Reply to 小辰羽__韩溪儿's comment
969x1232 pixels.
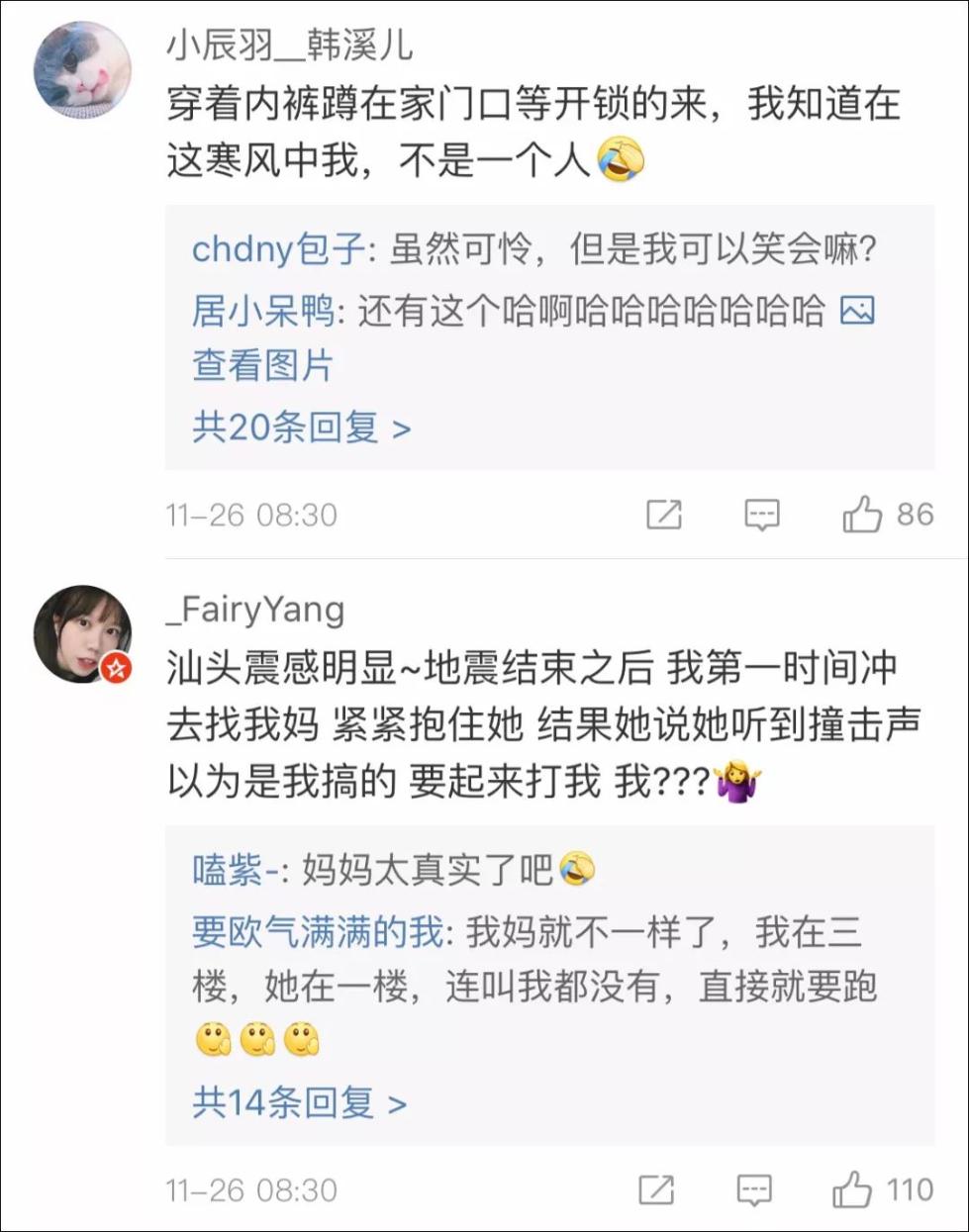[761, 515]
